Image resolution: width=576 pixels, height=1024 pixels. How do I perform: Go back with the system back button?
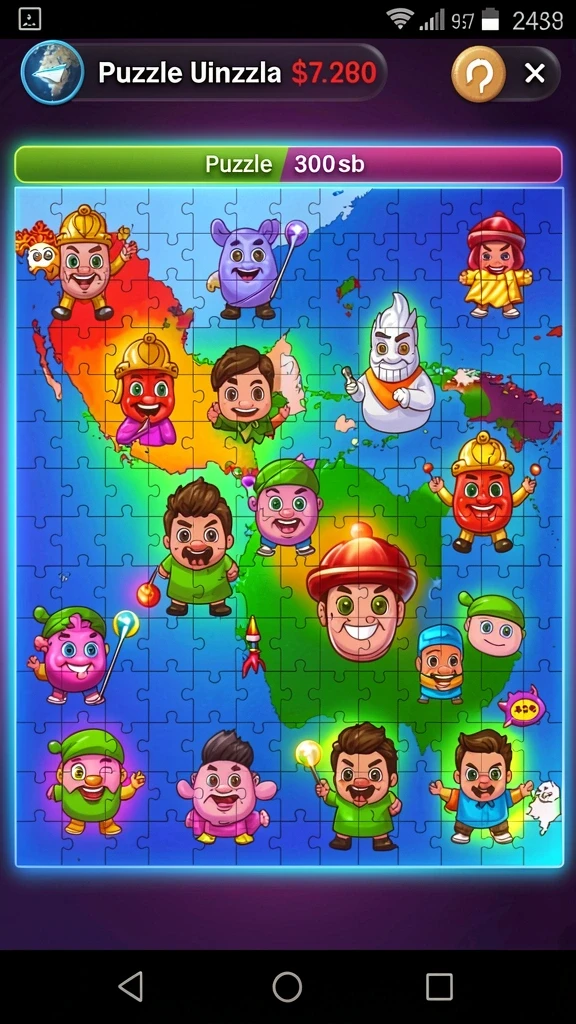(x=131, y=986)
